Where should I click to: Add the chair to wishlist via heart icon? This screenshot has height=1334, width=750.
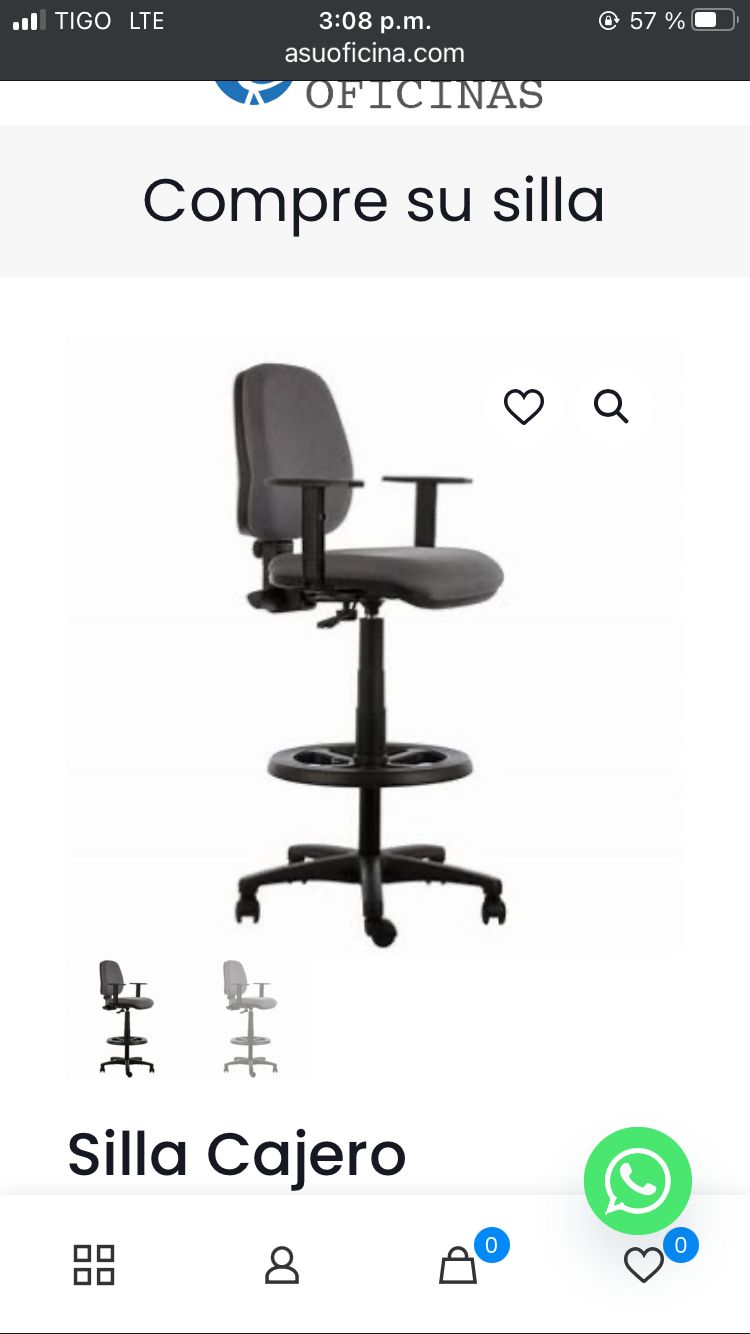pos(523,407)
